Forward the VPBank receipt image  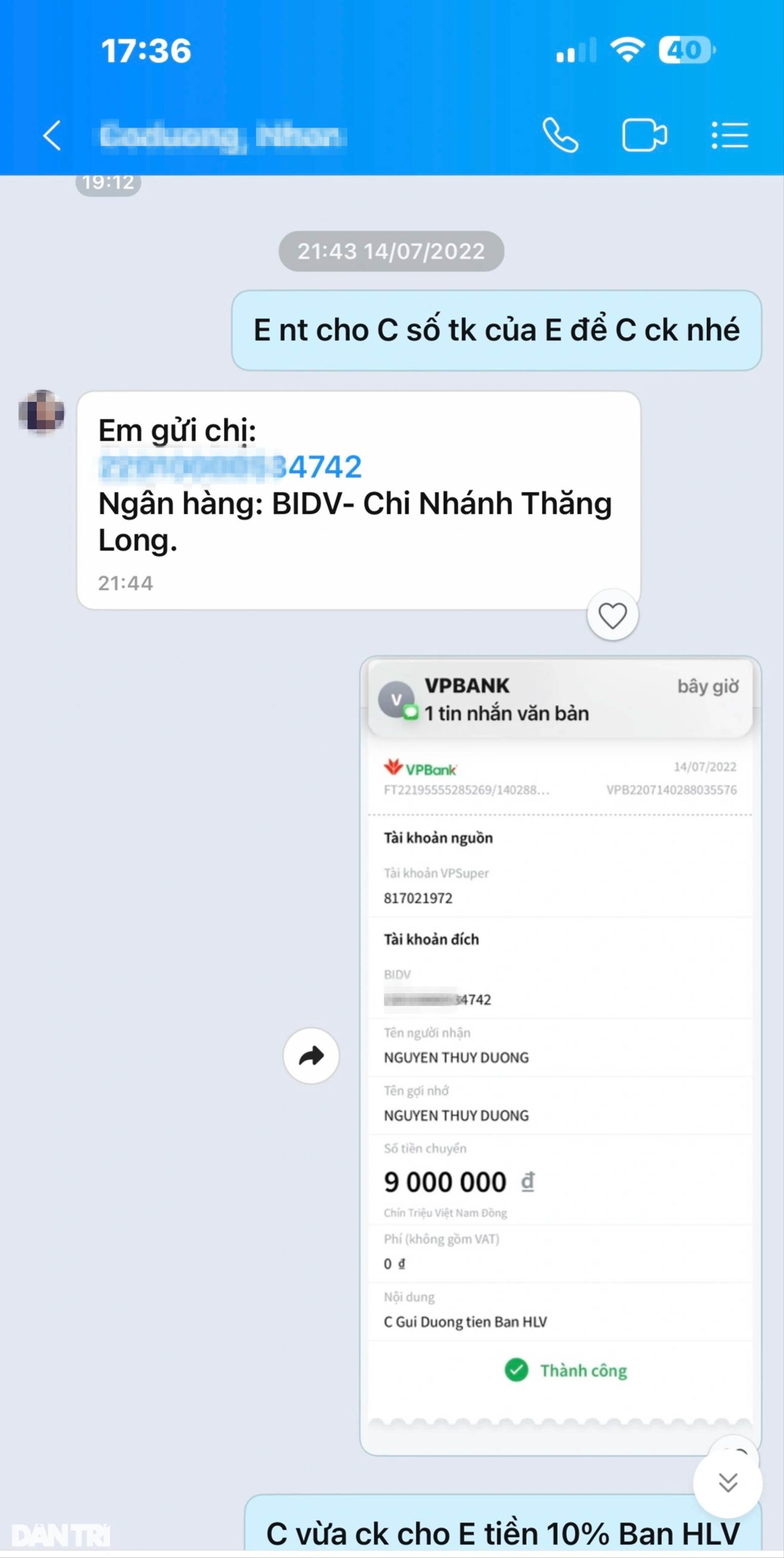(x=311, y=1055)
